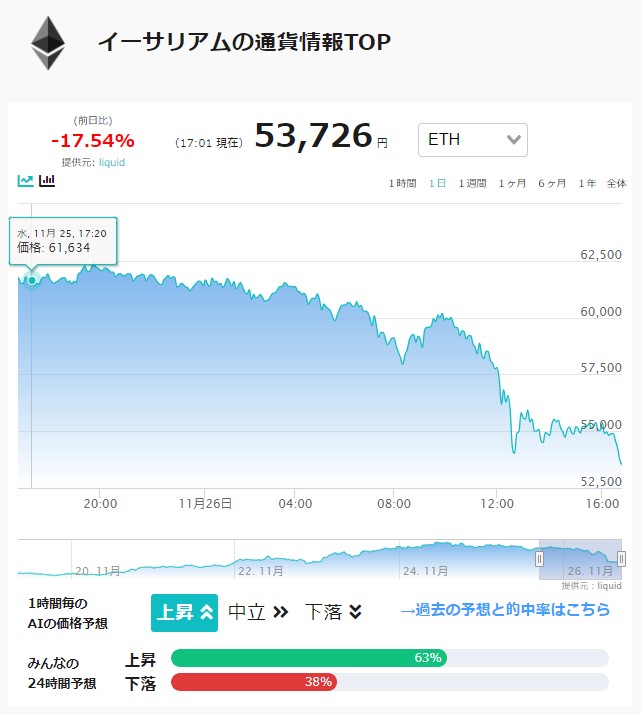The width and height of the screenshot is (641, 715).
Task: Tap the liquid provider link
Action: click(112, 162)
